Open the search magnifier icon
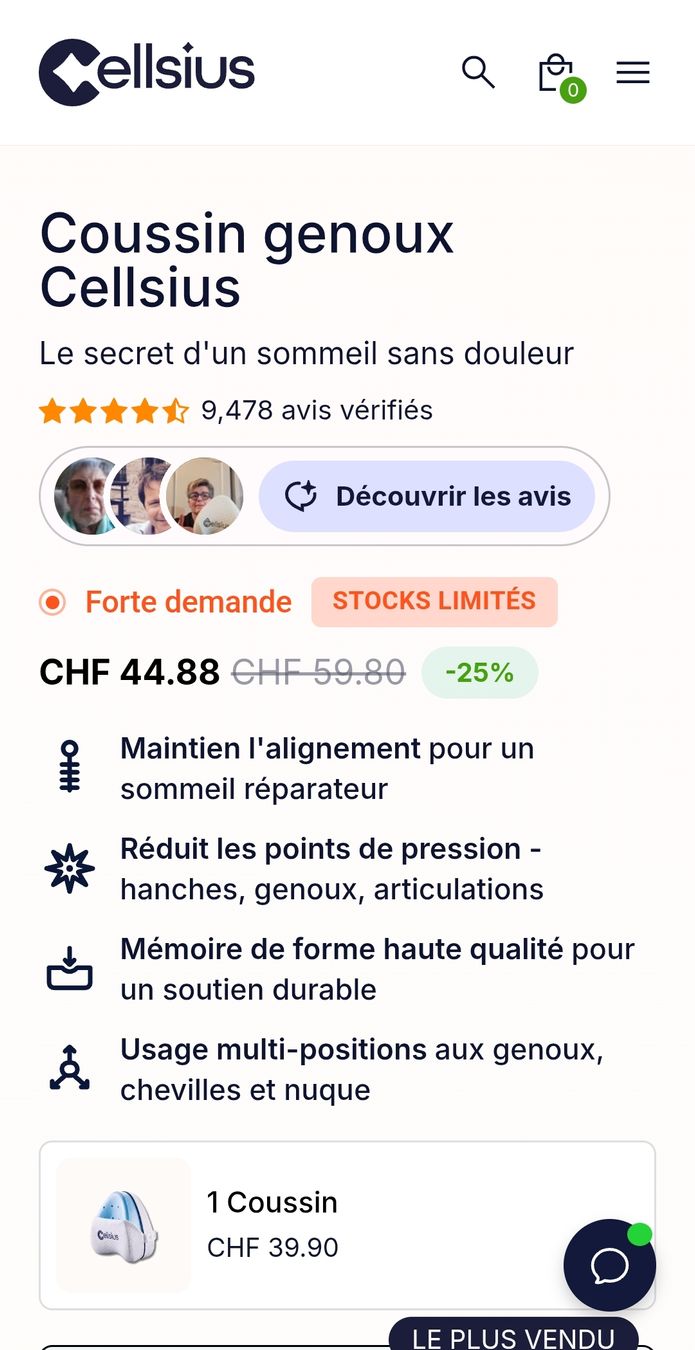 coord(478,72)
